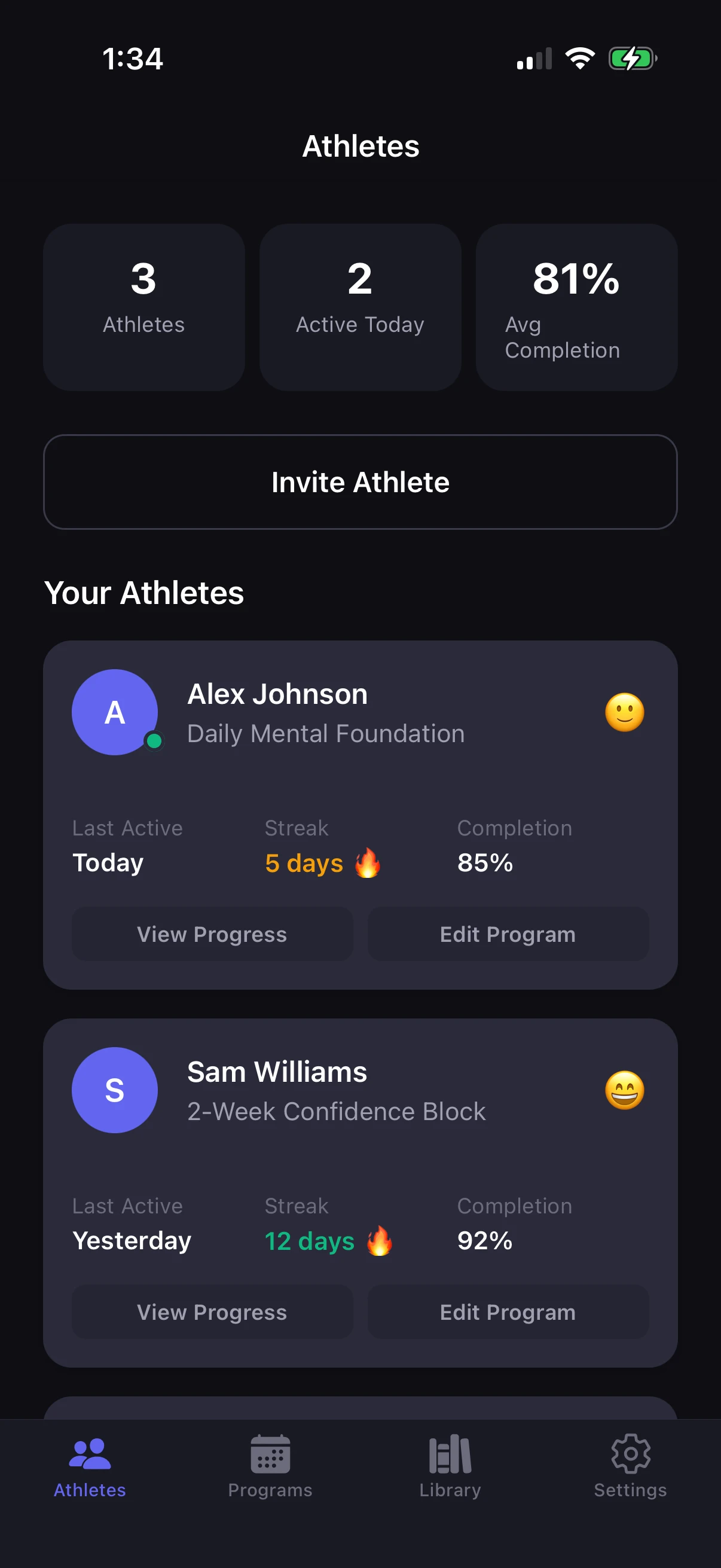Tap Alex Johnson's avatar circle

(x=114, y=712)
